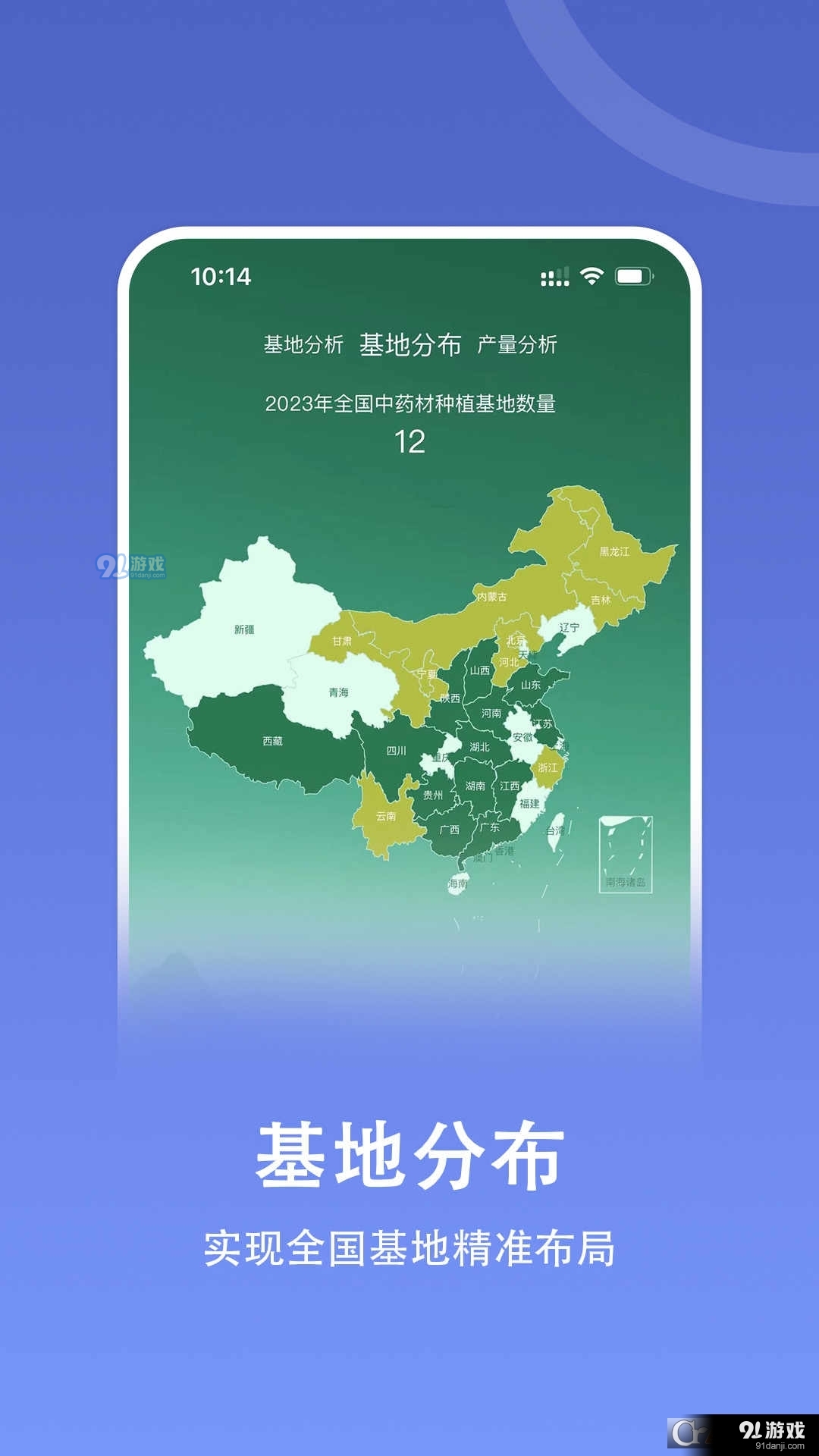
Task: Select Tibet (西藏) on the map
Action: (x=271, y=742)
